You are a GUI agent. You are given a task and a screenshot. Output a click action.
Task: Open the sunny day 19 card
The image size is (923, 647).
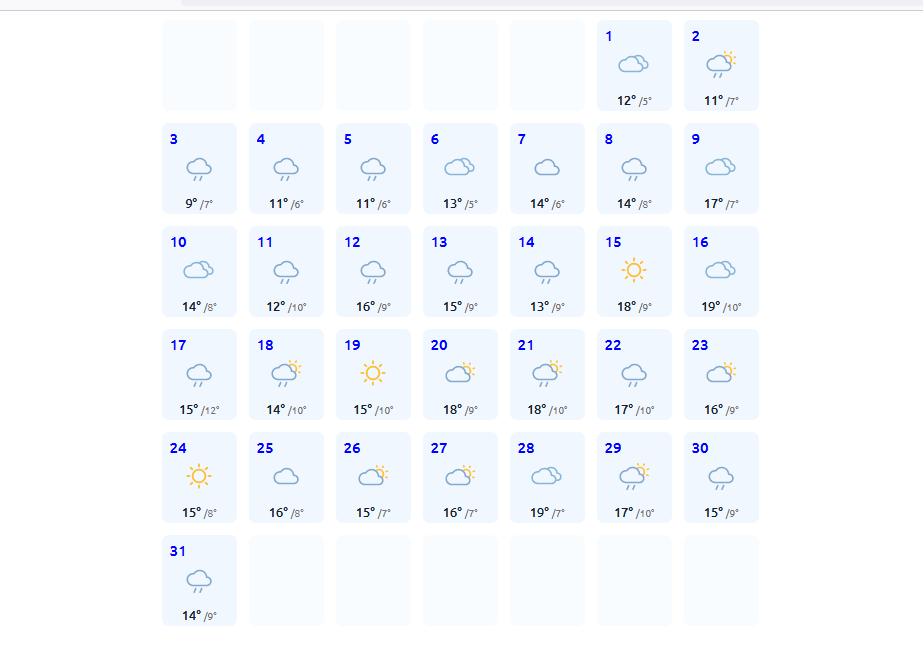(x=373, y=375)
